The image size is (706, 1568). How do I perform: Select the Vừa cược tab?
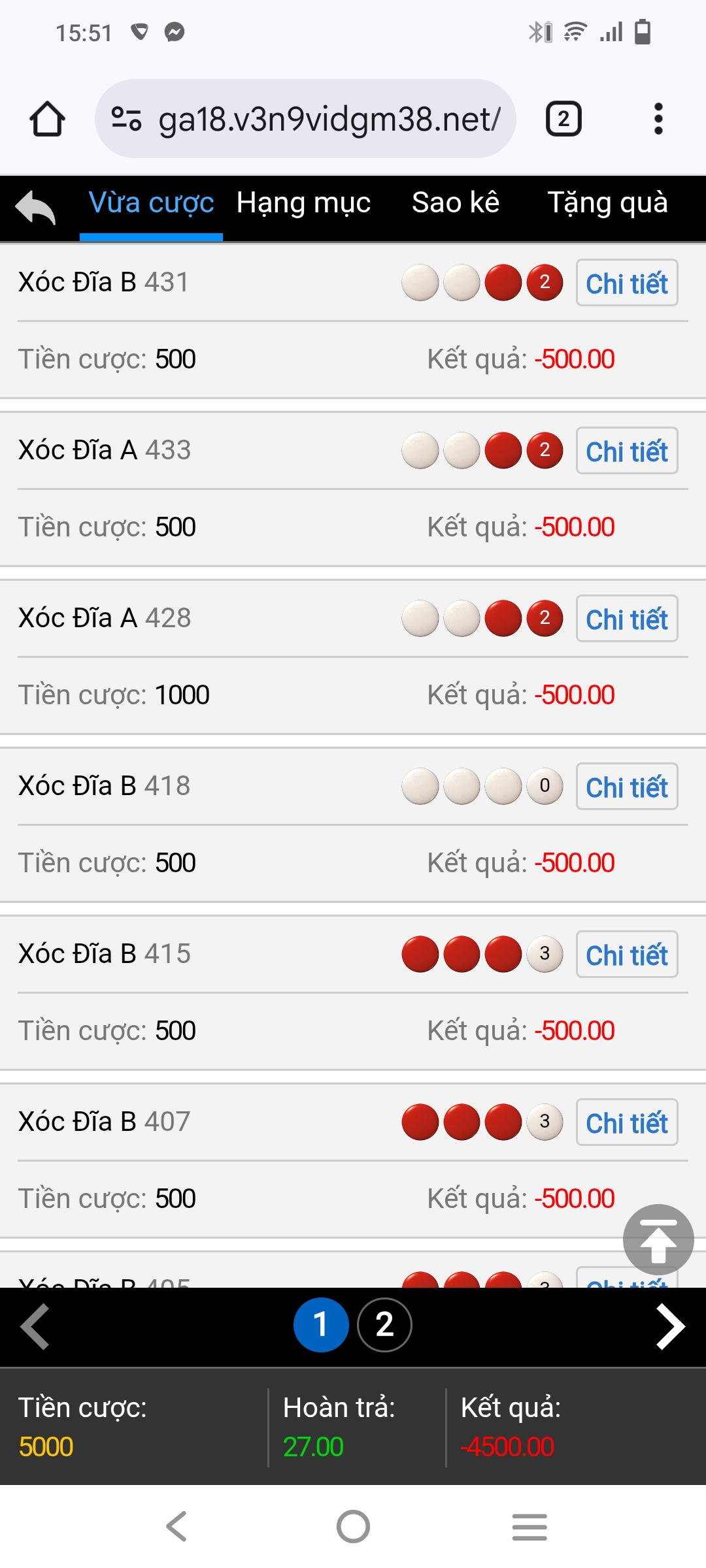[151, 203]
